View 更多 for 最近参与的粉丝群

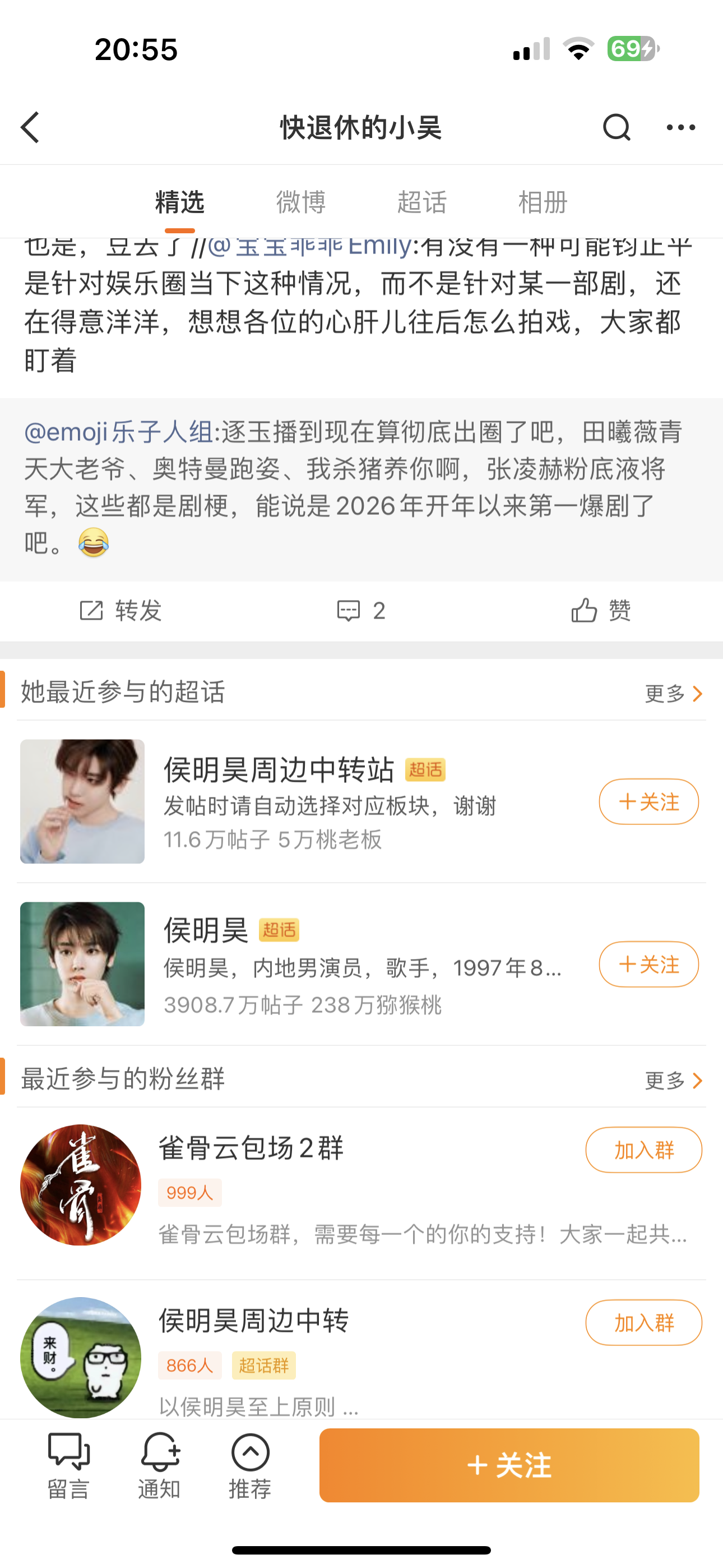673,1081
